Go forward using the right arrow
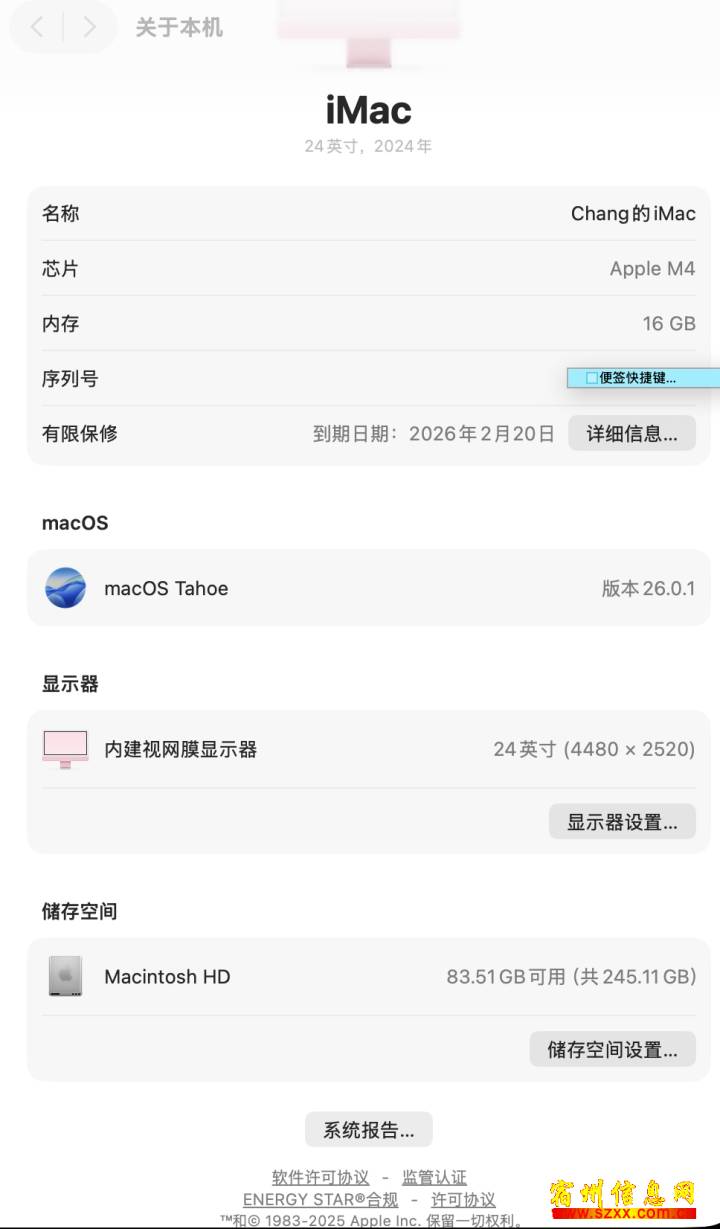 (90, 27)
